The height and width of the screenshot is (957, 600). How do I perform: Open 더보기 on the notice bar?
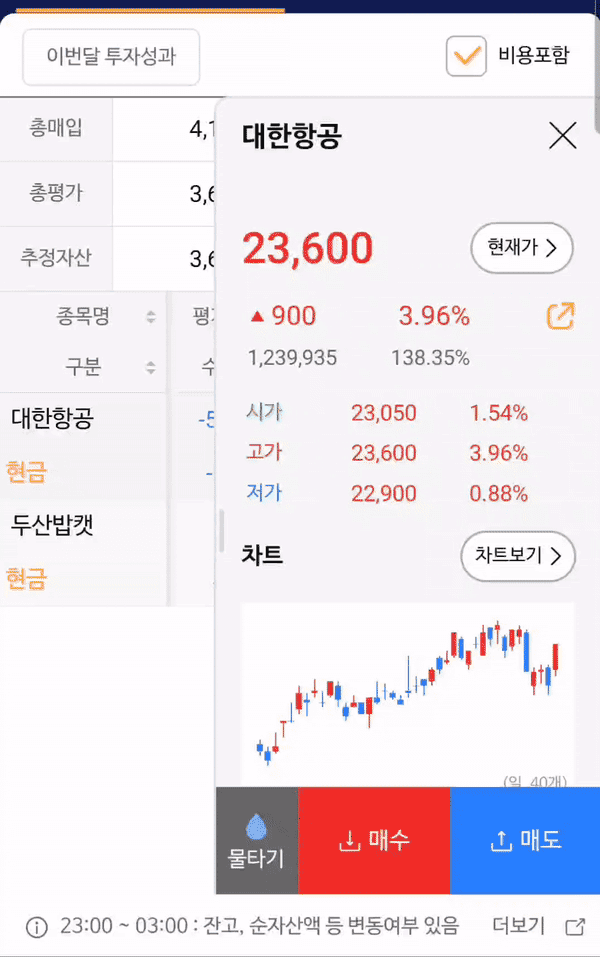(x=538, y=926)
